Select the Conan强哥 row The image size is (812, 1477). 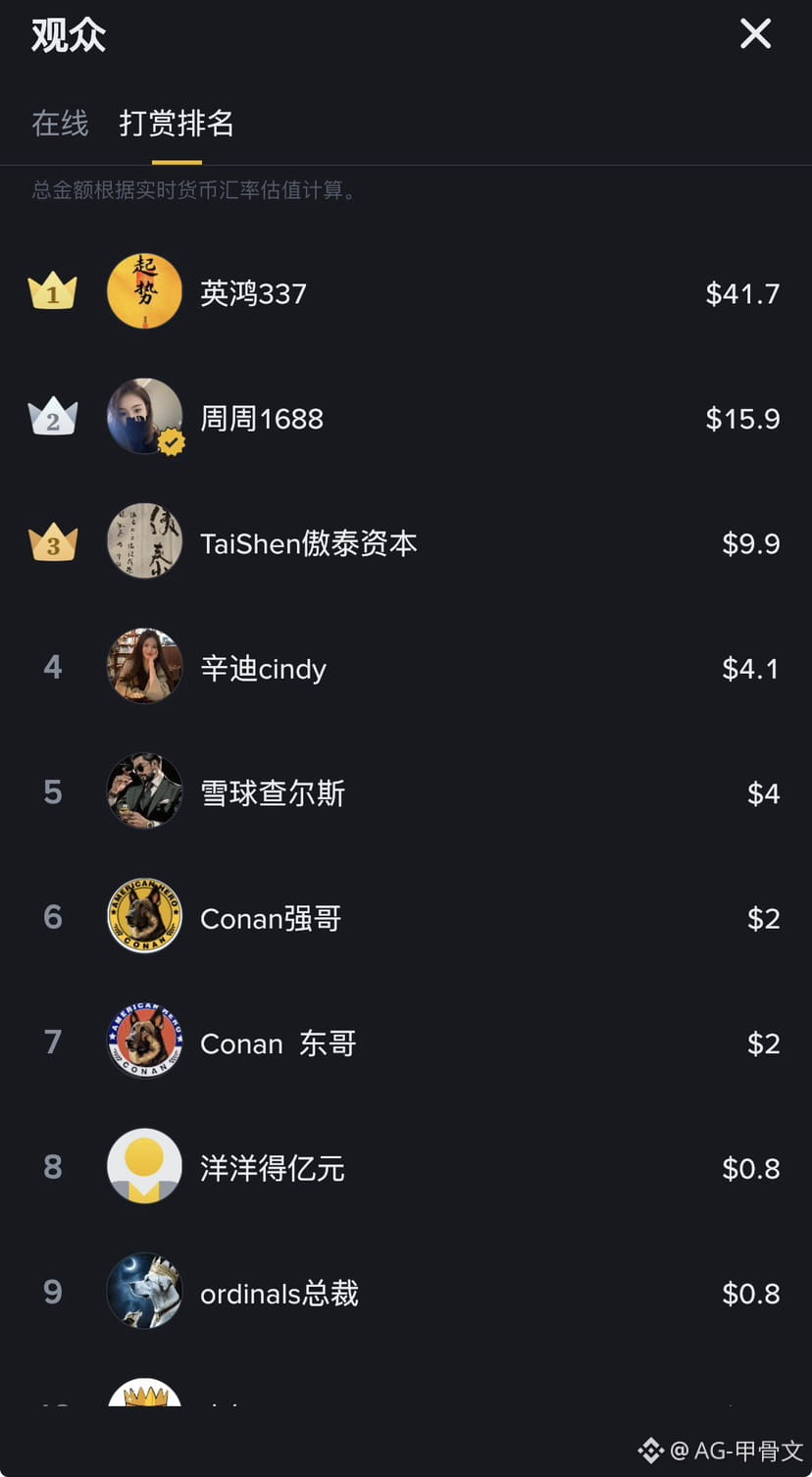pos(271,919)
